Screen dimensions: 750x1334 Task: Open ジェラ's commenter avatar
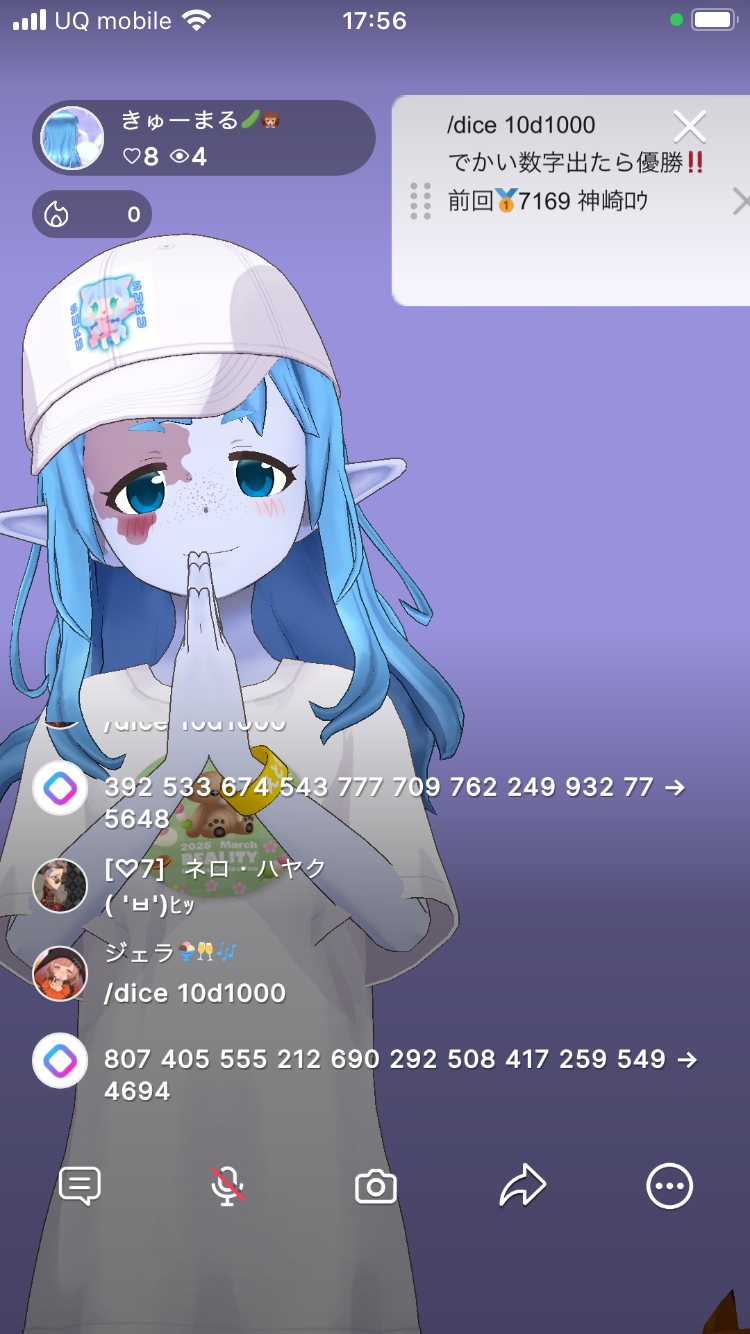point(60,974)
